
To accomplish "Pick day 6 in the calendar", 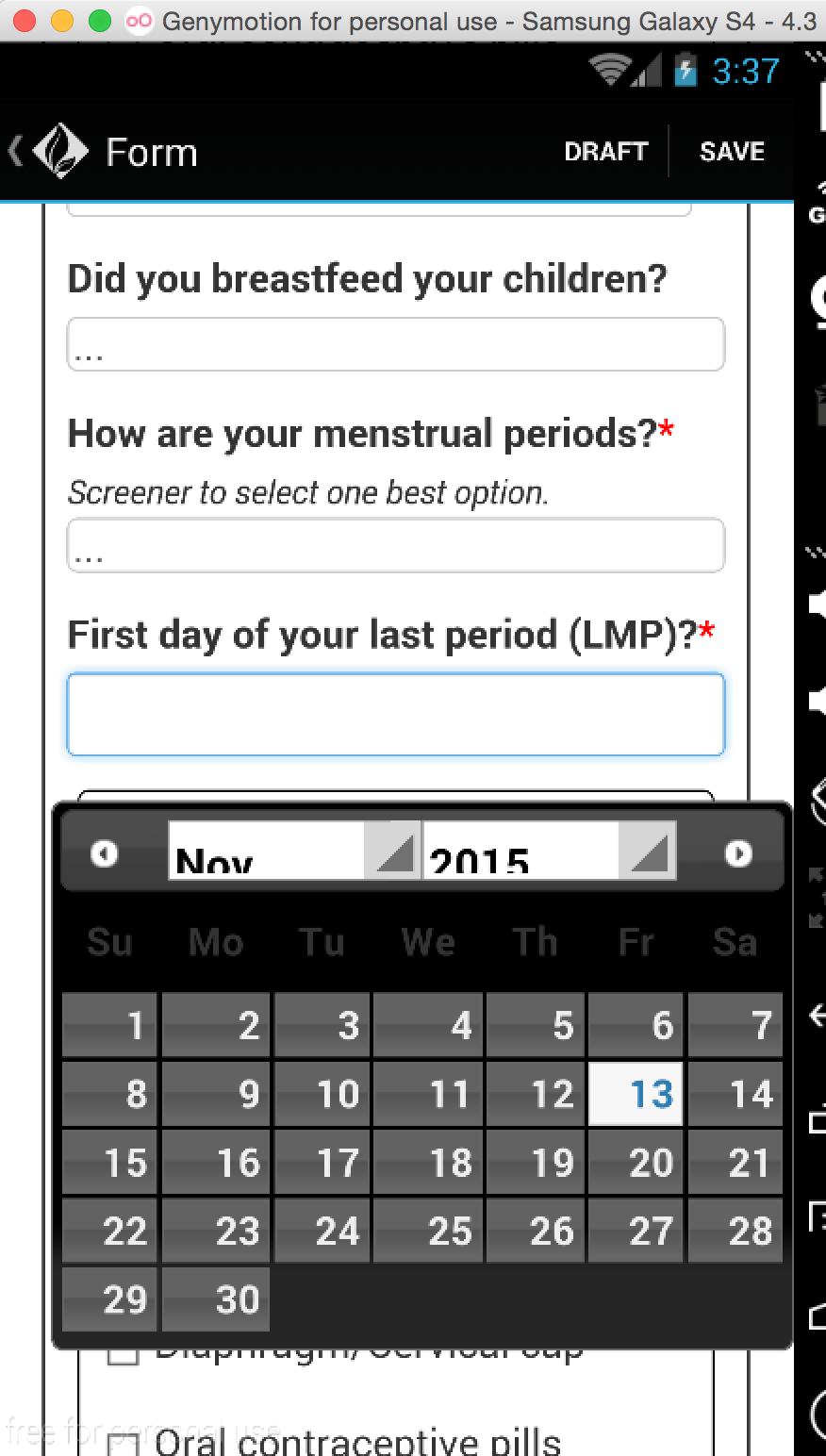I will (x=636, y=1024).
